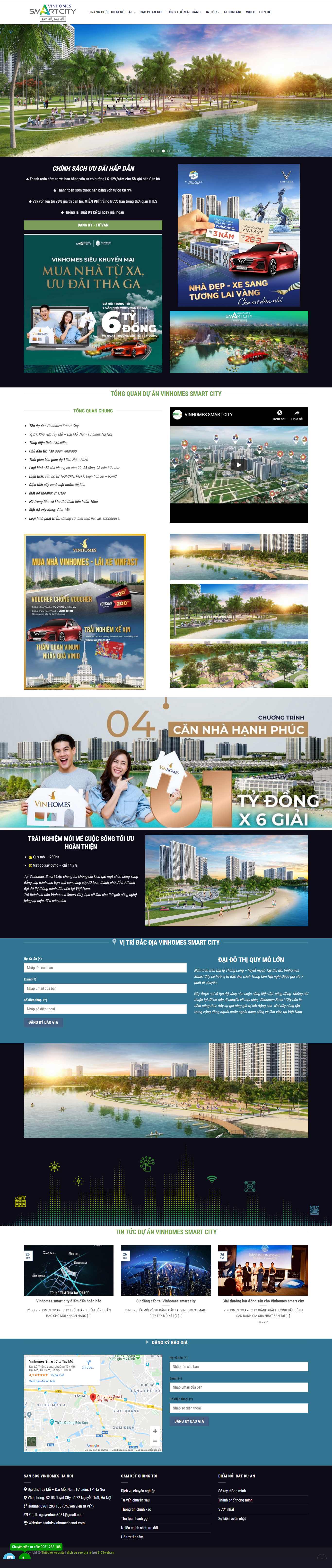The width and height of the screenshot is (332, 1568).
Task: Open Tổng Thể Mặt Bằng page
Action: (x=183, y=12)
